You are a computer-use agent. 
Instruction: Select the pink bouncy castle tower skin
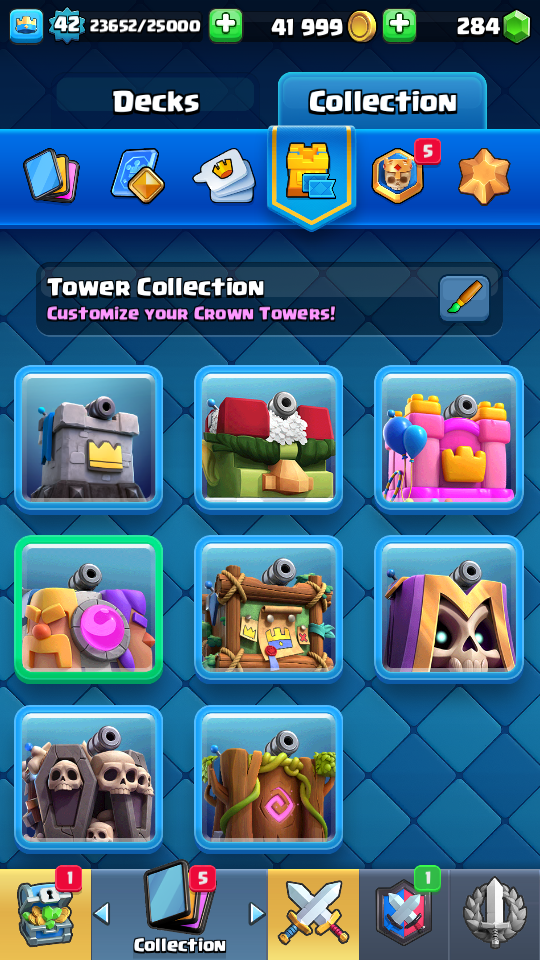coord(449,438)
